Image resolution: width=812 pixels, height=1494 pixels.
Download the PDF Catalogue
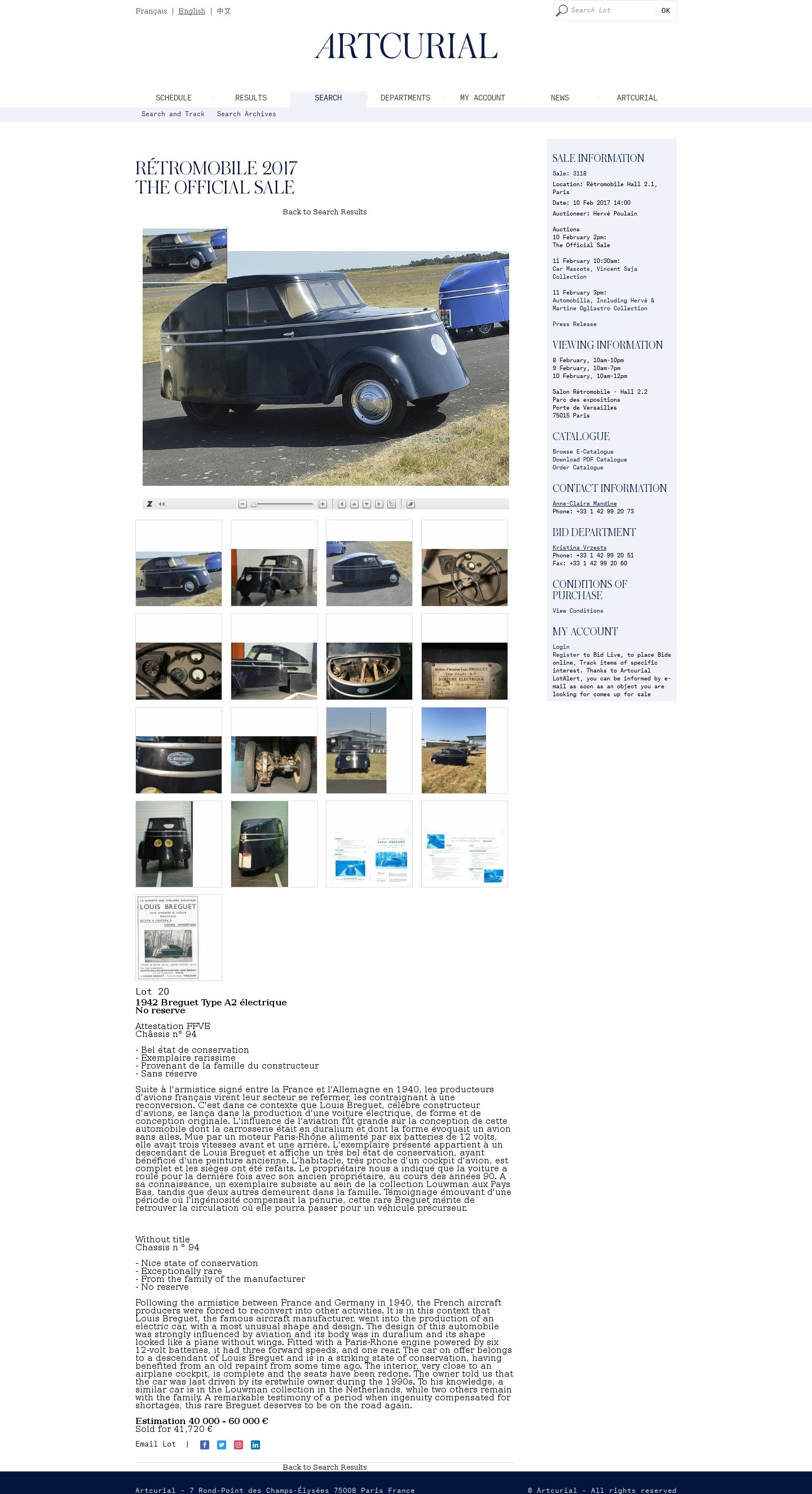point(589,460)
